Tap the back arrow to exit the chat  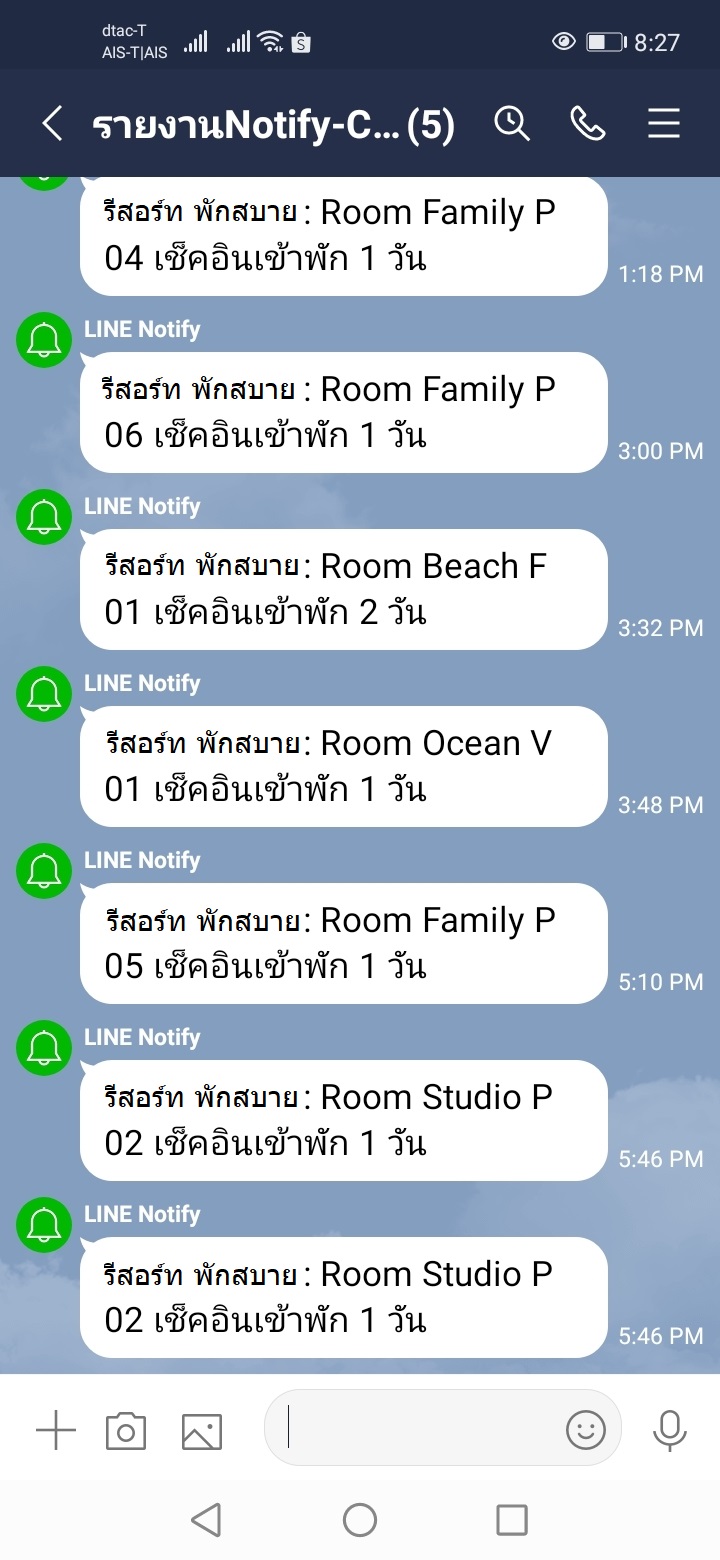51,123
